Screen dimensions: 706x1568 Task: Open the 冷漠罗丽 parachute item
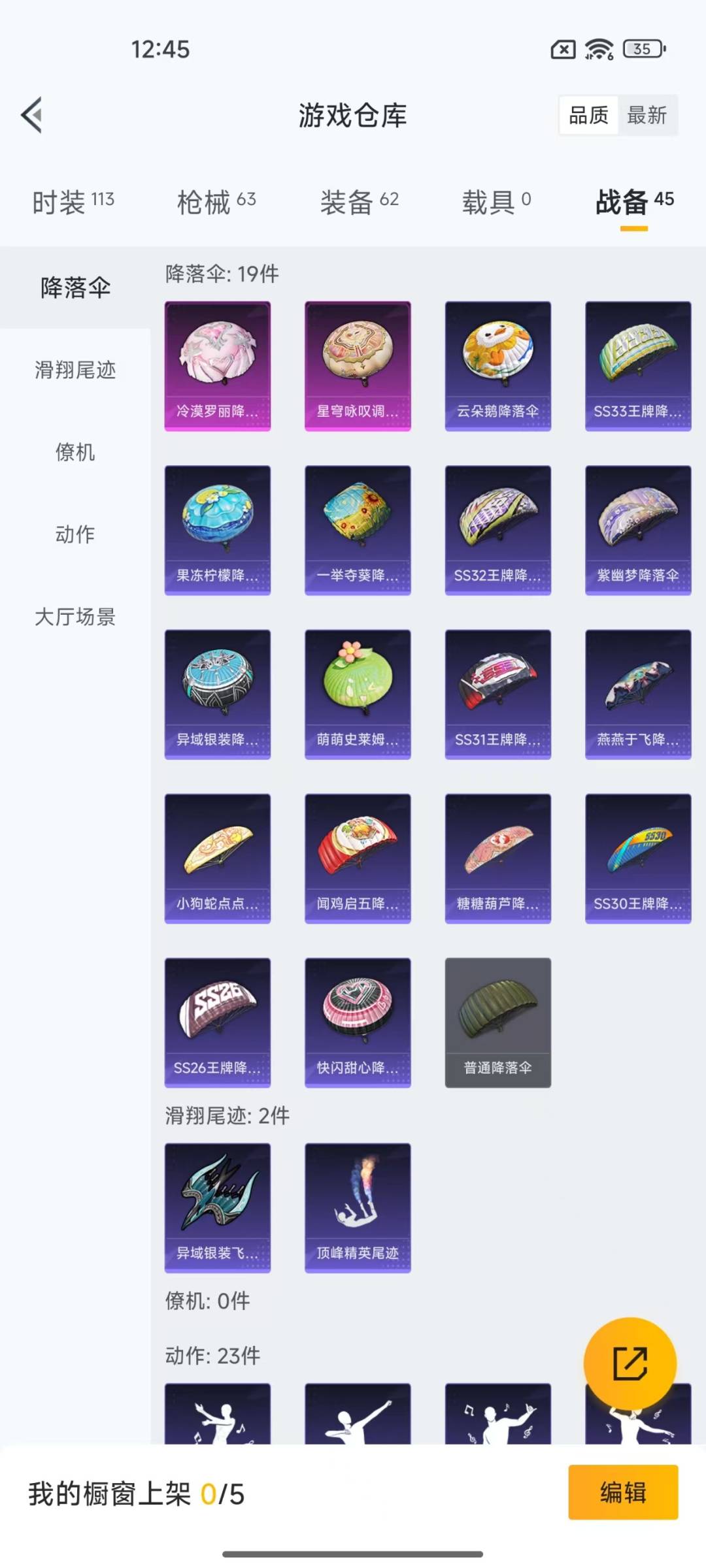point(218,366)
